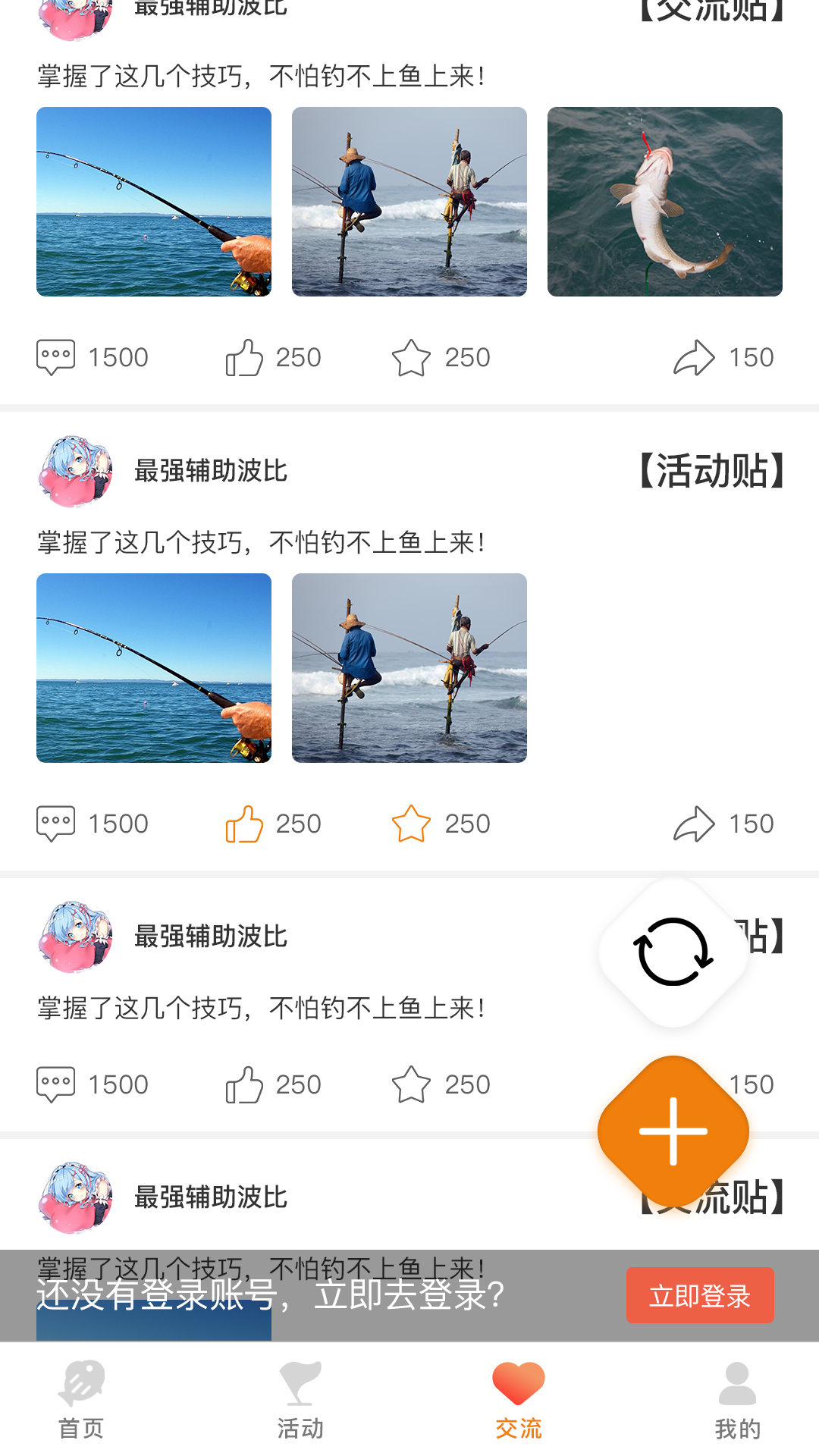
Task: Tap the orange plus button to create a post
Action: coord(673,1131)
